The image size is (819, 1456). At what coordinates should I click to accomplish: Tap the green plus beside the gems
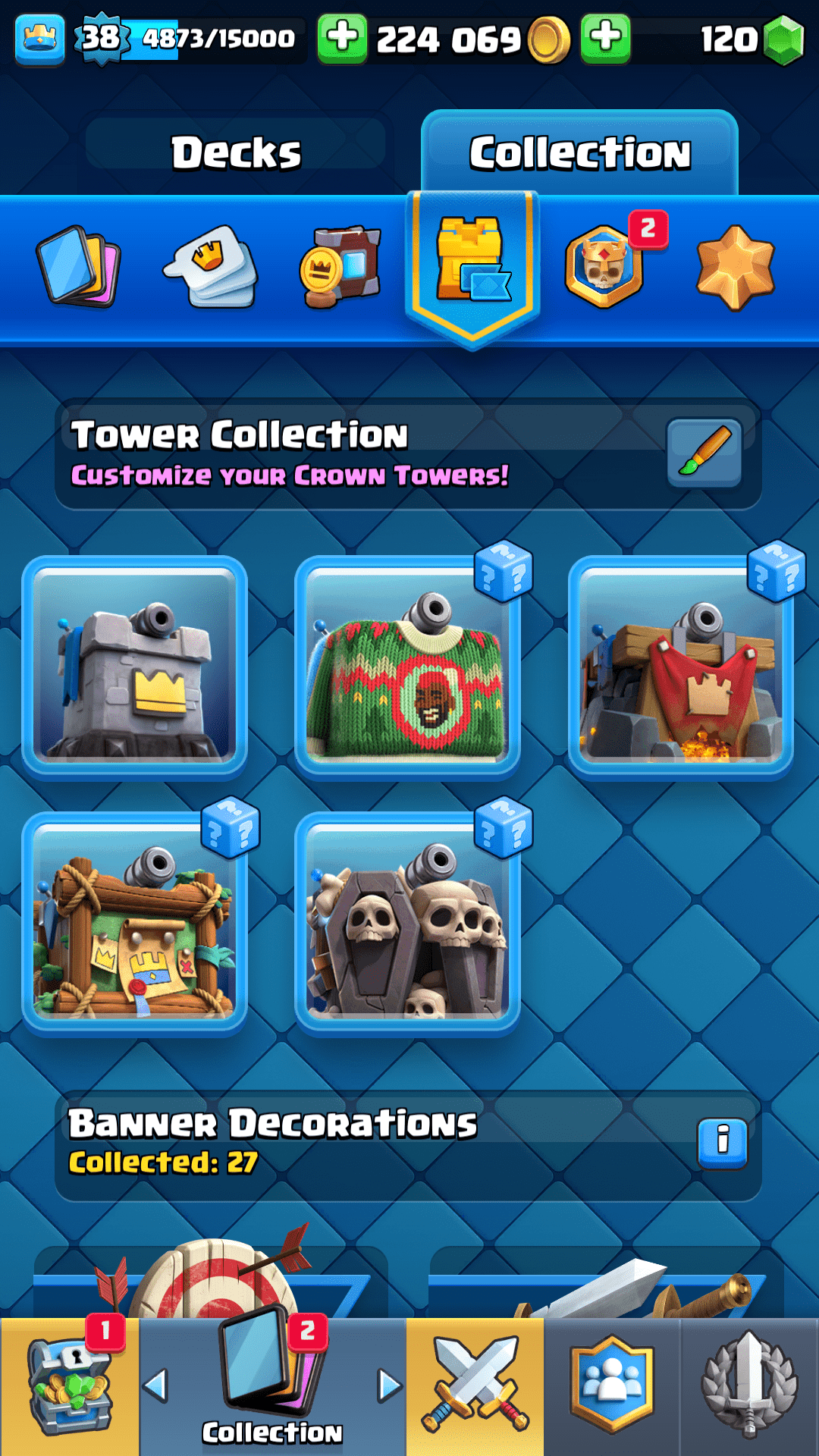(605, 38)
